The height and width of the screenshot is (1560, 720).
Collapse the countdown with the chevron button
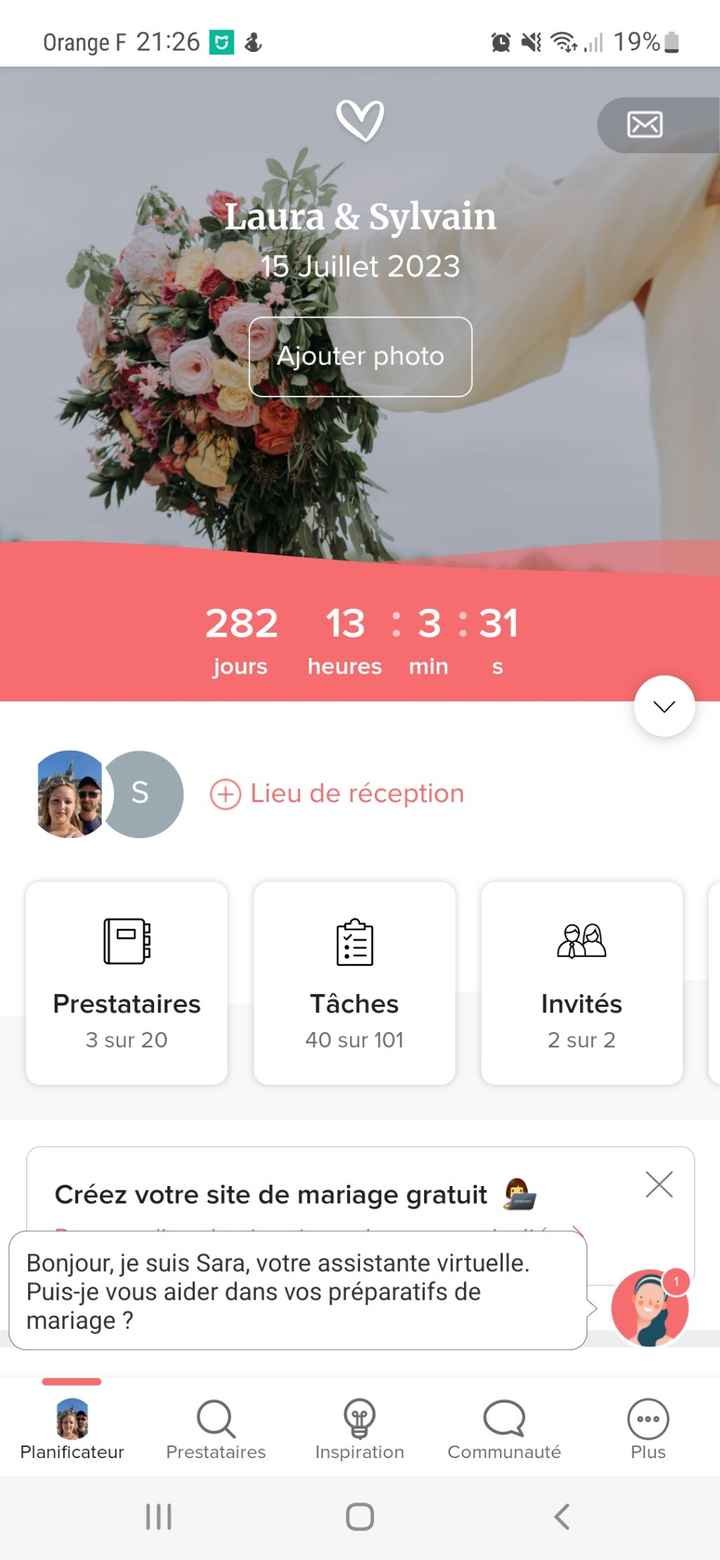[663, 705]
